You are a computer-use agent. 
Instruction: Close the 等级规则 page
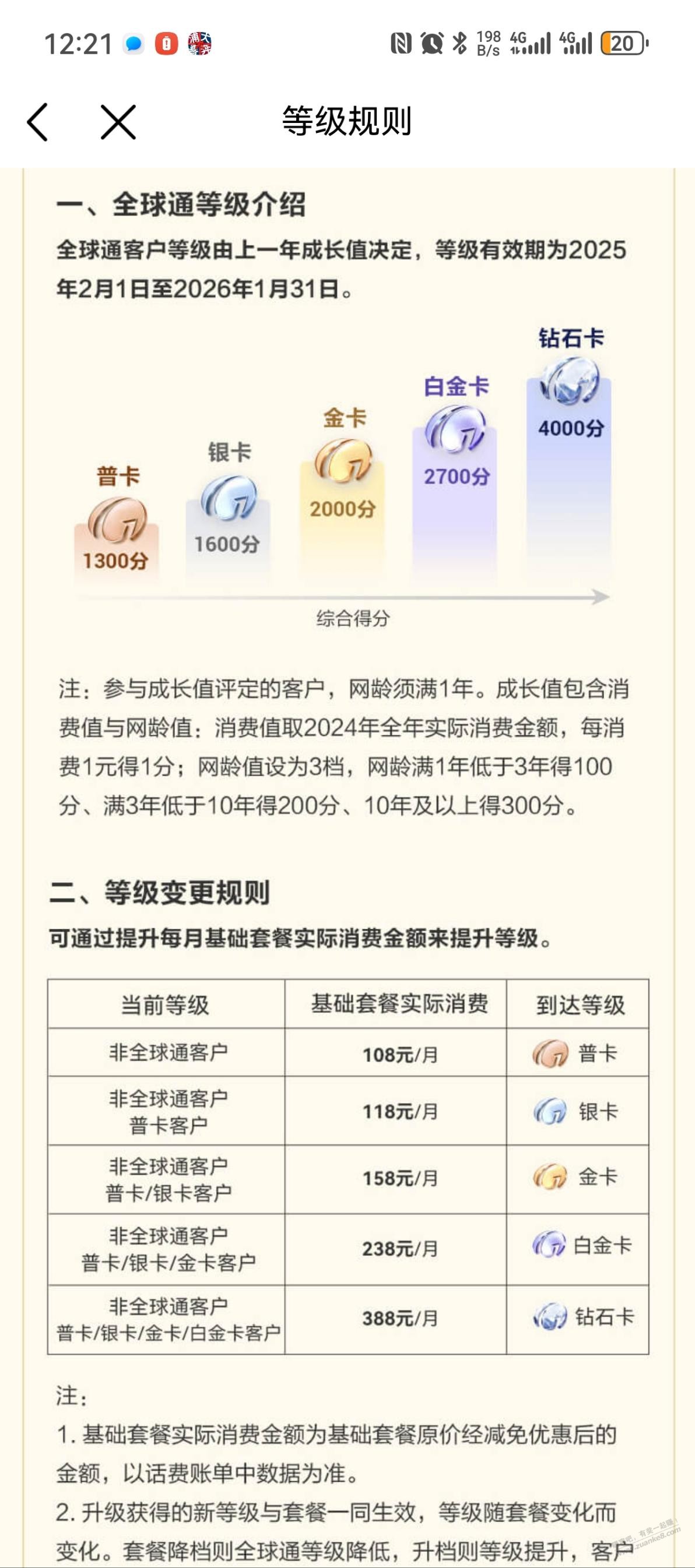pos(118,122)
